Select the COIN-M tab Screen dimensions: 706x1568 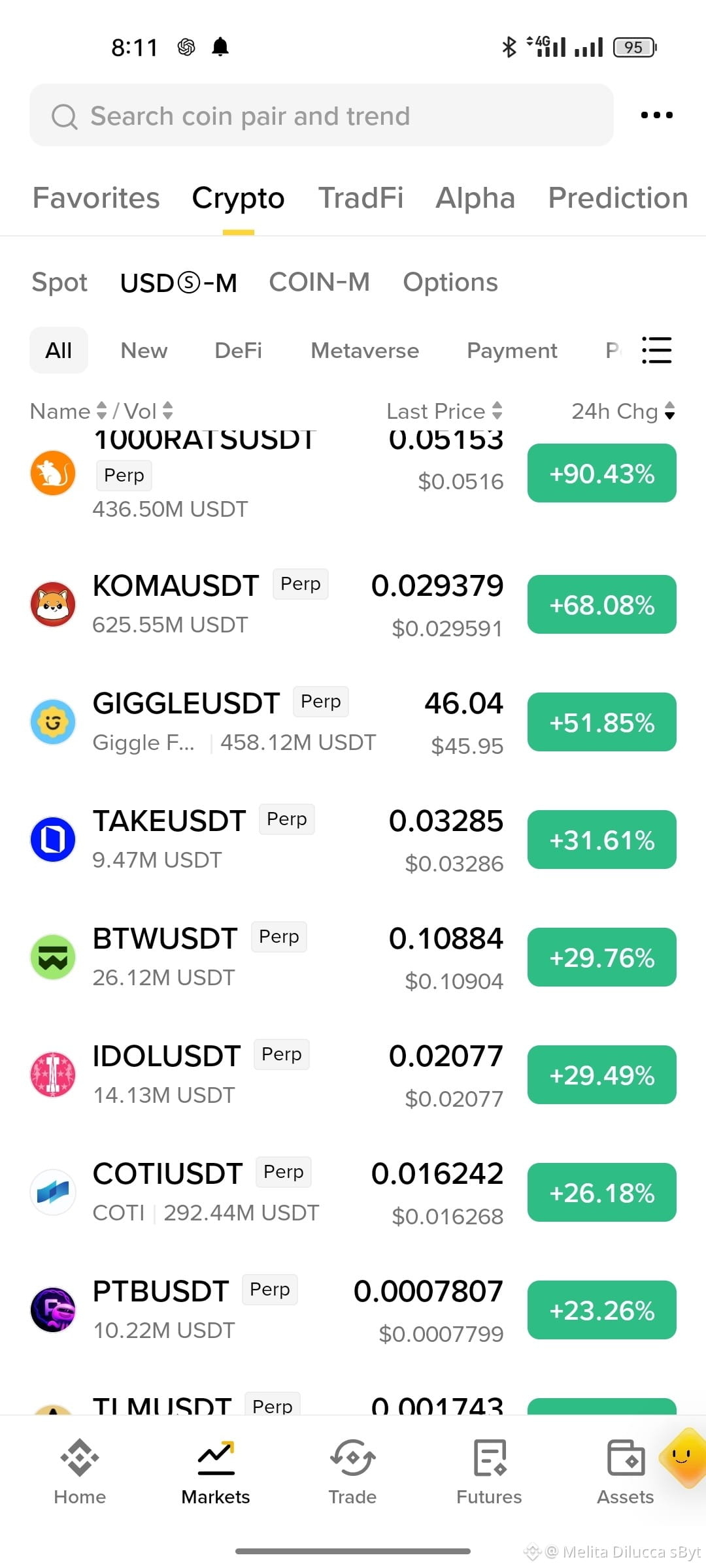[x=320, y=282]
